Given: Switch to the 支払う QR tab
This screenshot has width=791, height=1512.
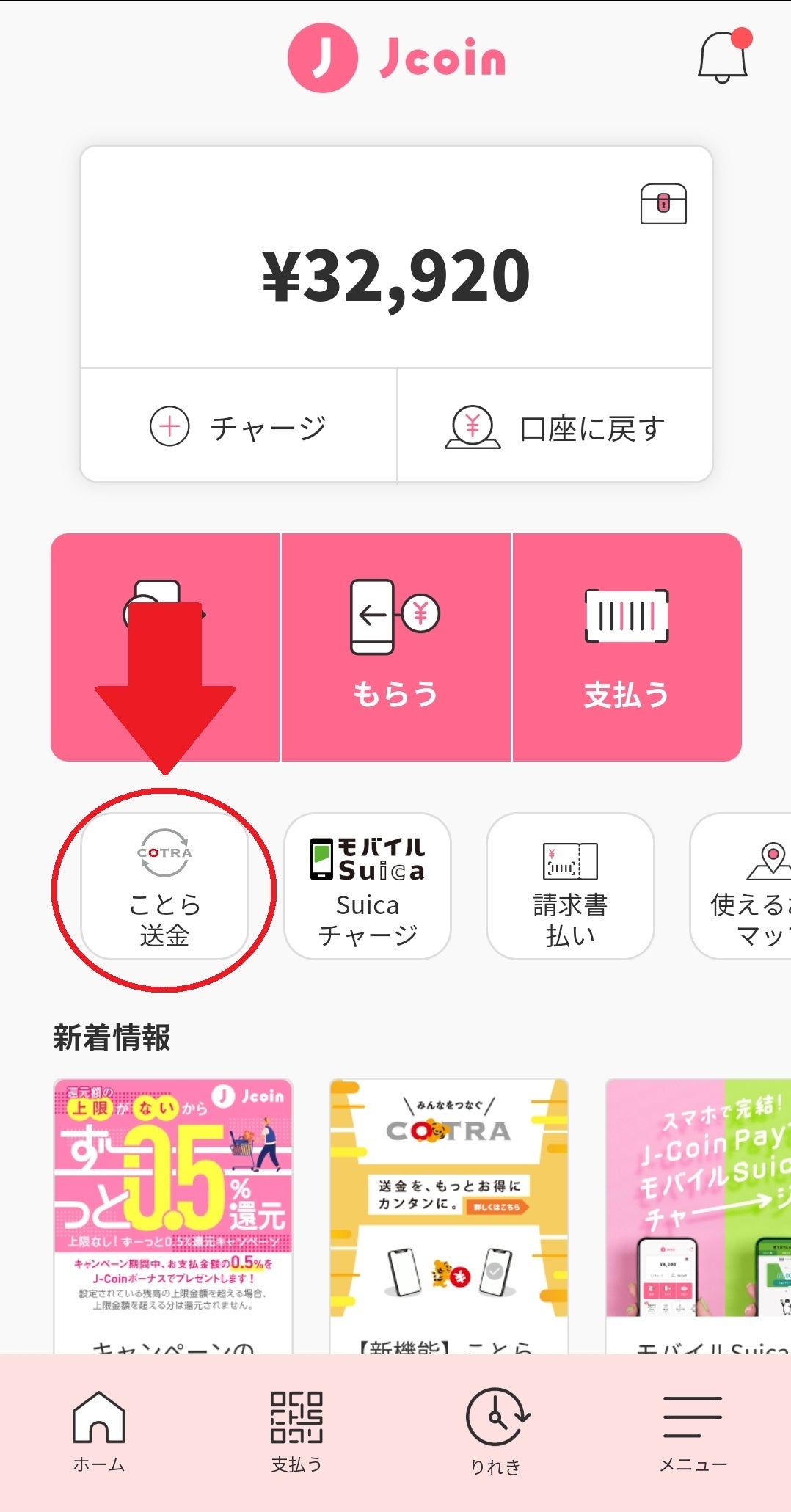Looking at the screenshot, I should (296, 1432).
